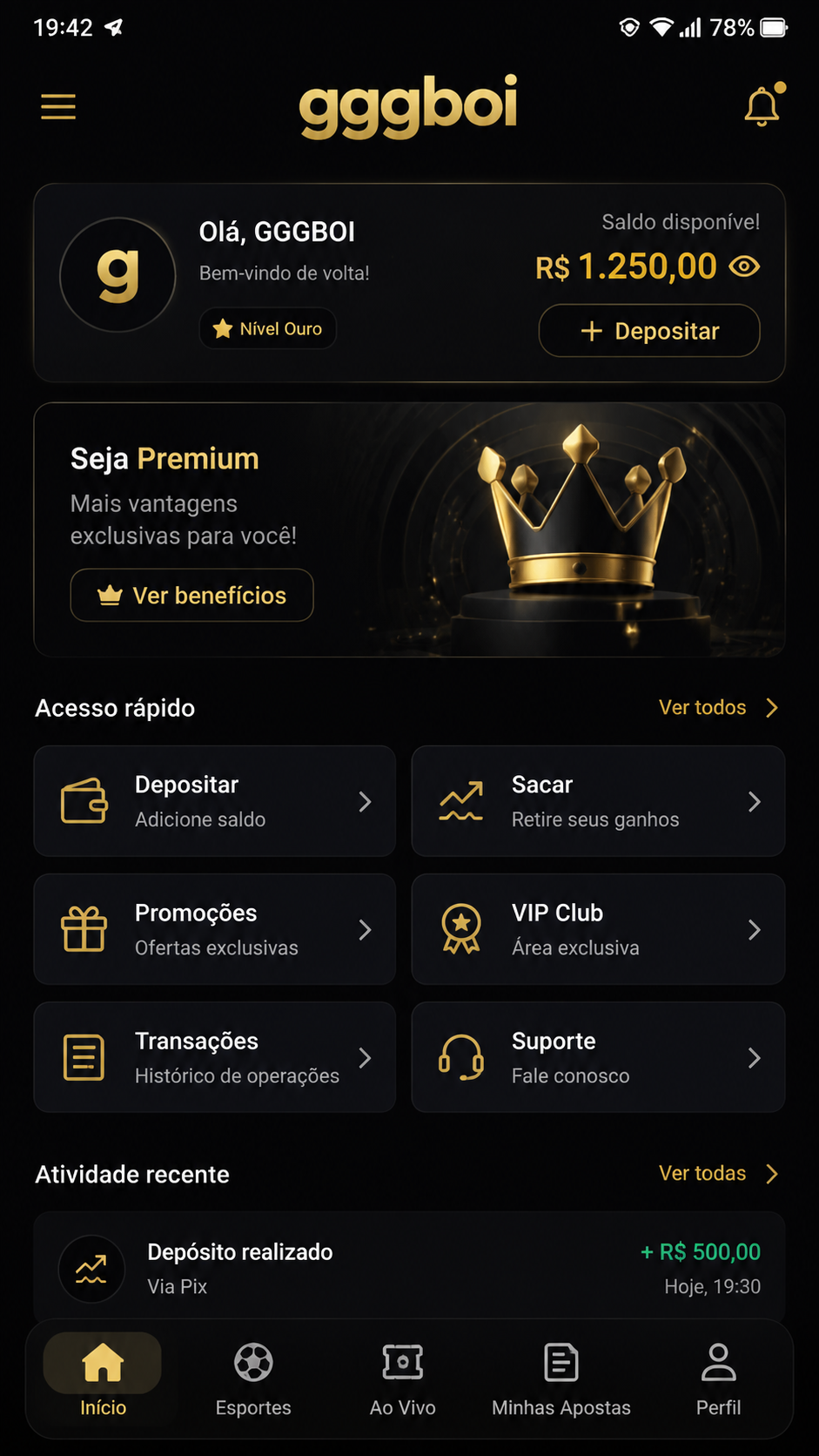
Task: Open the Promoções card
Action: [215, 929]
